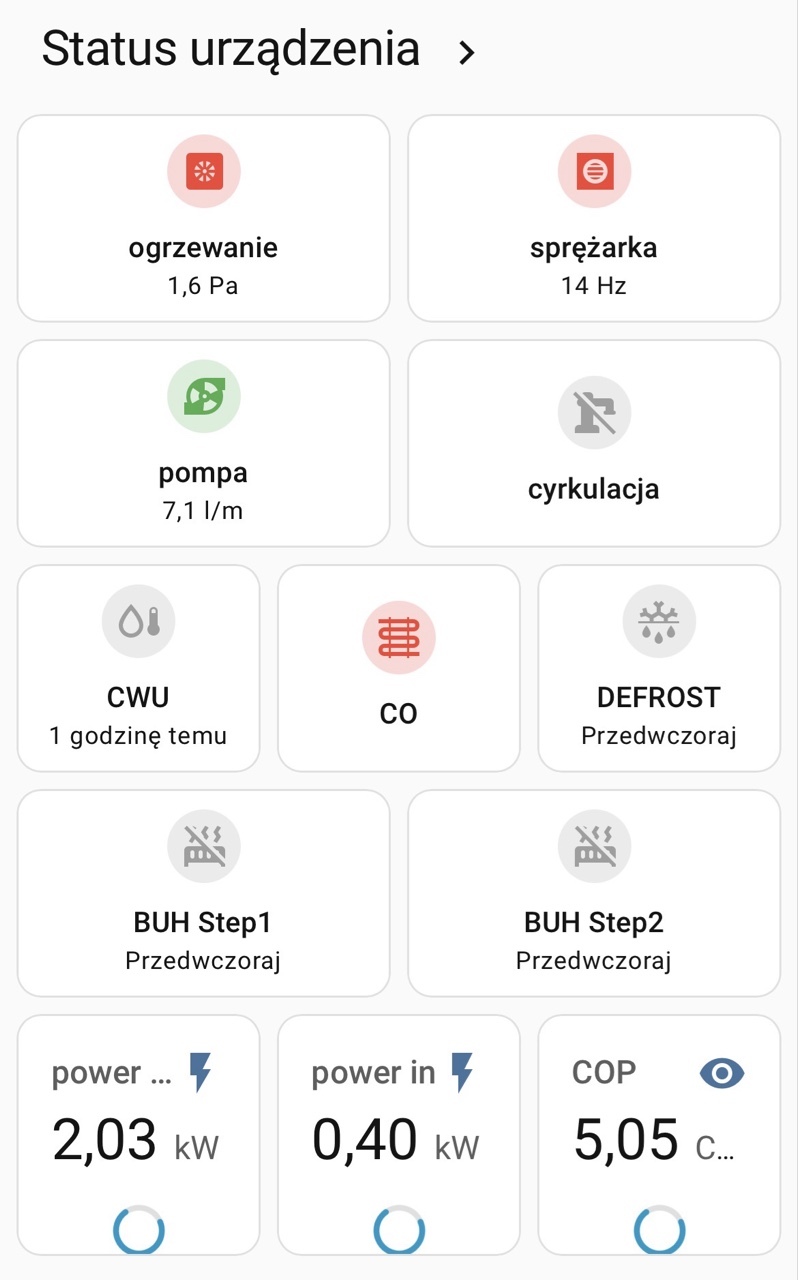Viewport: 798px width, 1280px height.
Task: Open the sprężarka 14 Hz card
Action: [x=594, y=218]
